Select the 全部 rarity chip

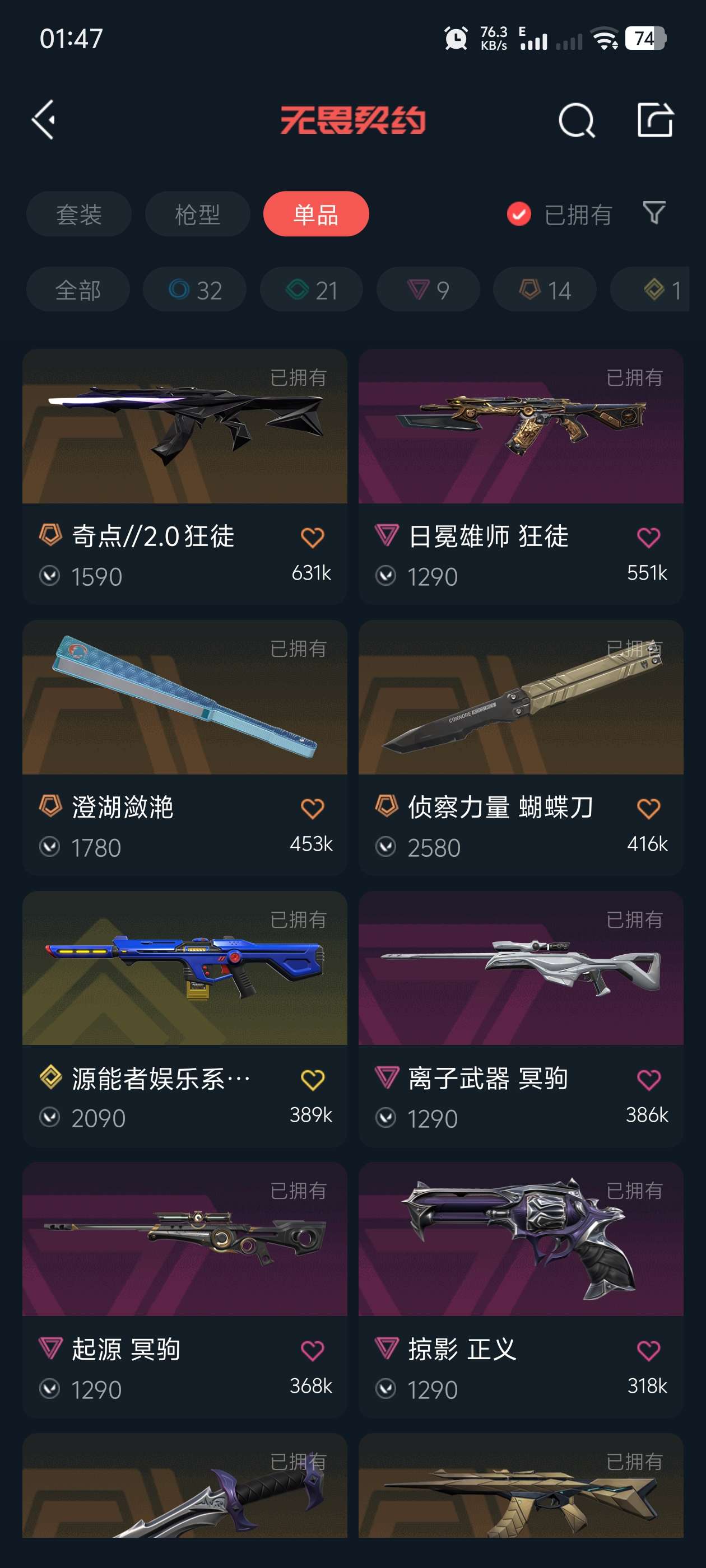[x=78, y=290]
